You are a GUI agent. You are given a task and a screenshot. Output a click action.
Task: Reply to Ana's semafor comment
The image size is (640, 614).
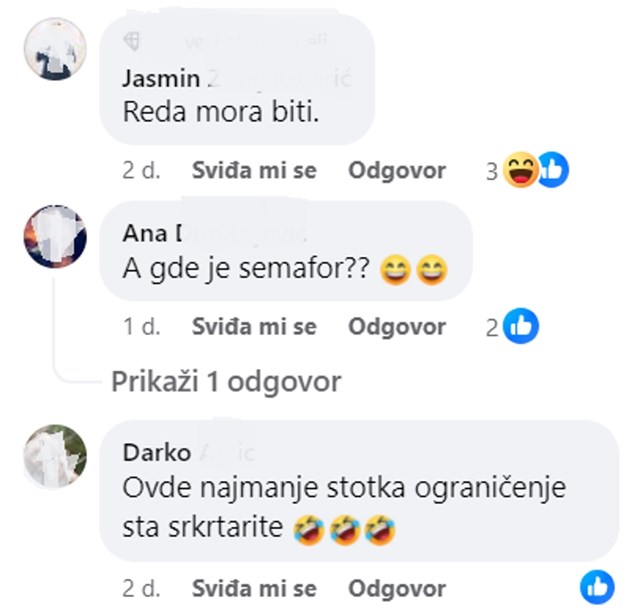point(397,326)
